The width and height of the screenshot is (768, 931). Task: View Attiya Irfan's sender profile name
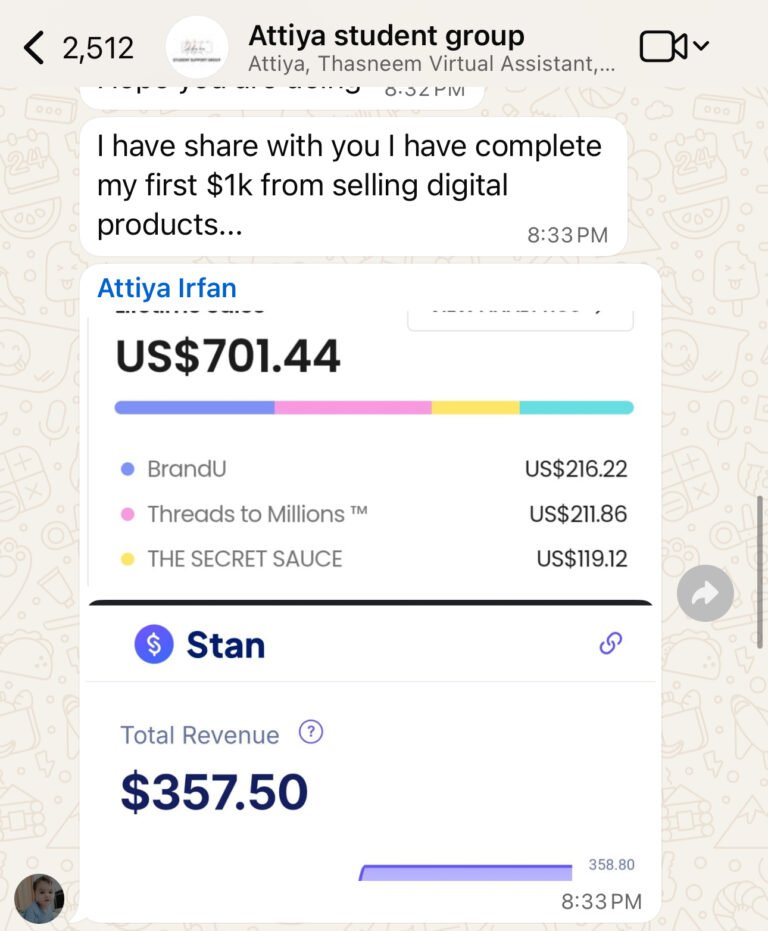pyautogui.click(x=167, y=288)
